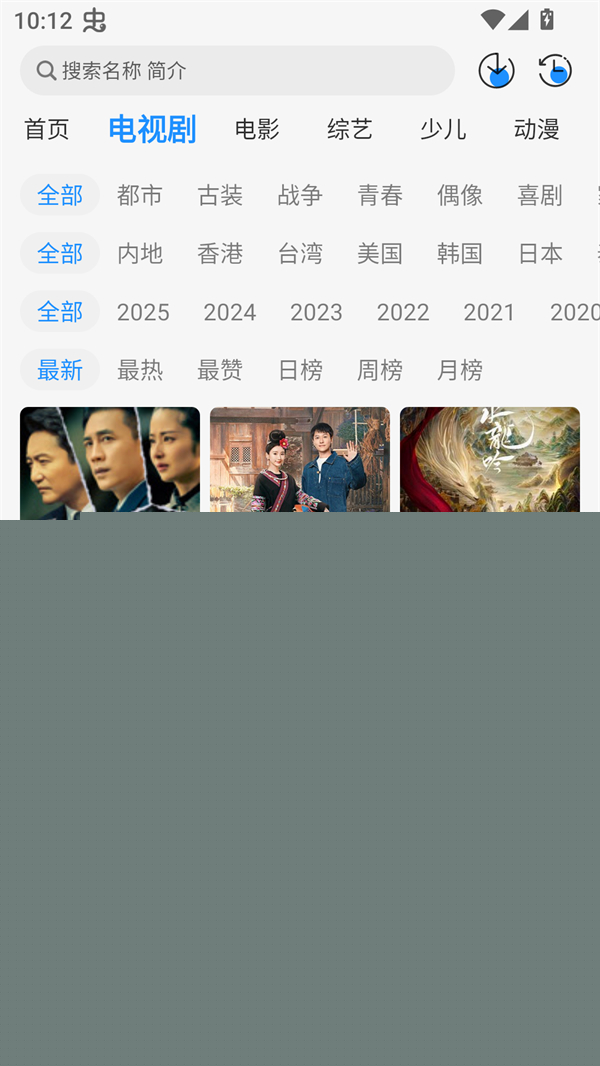Screen dimensions: 600x1066
Task: Filter dramas by 古装 genre
Action: 220,196
